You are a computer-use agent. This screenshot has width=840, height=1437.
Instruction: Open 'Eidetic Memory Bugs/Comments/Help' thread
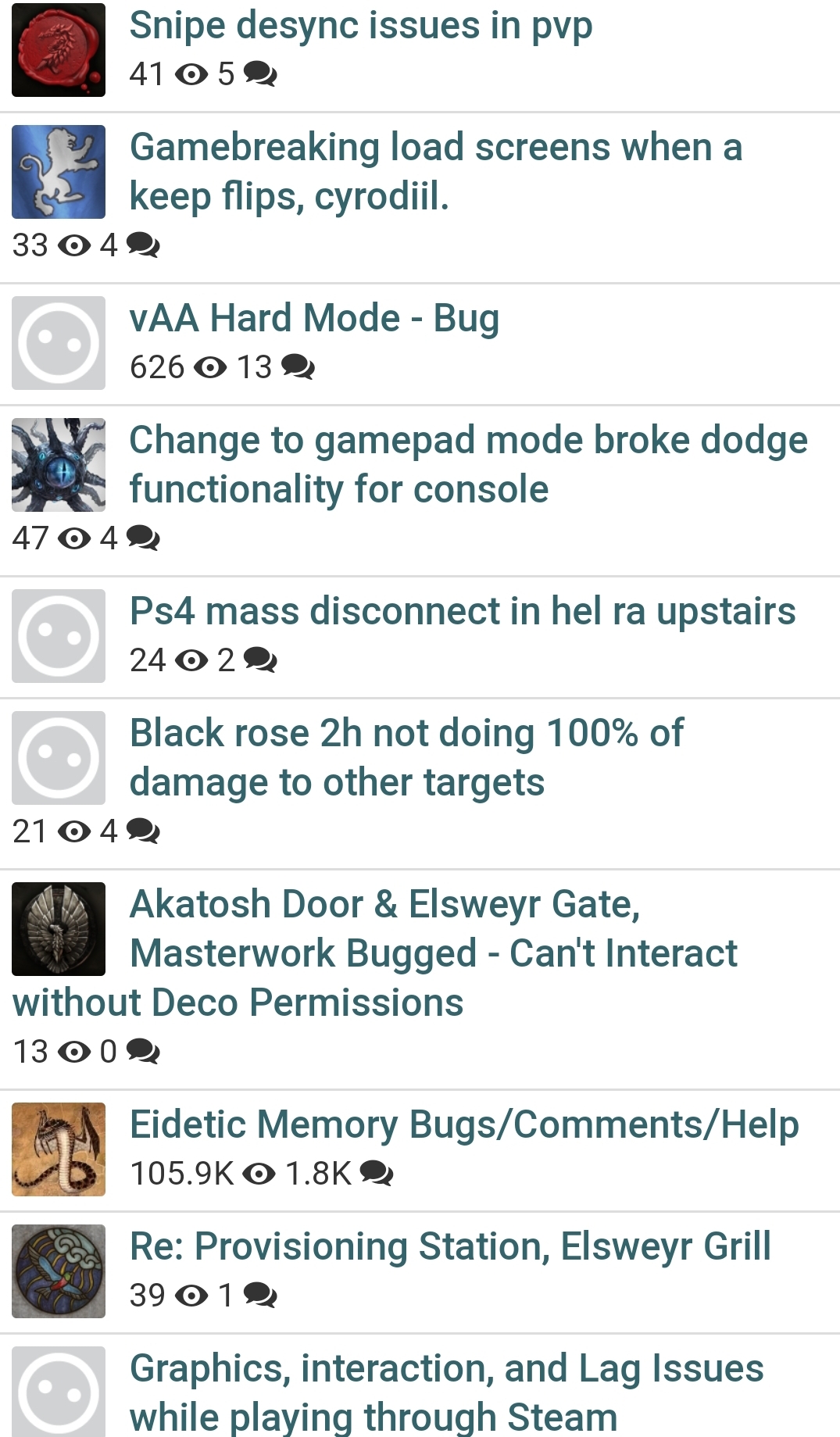464,1124
